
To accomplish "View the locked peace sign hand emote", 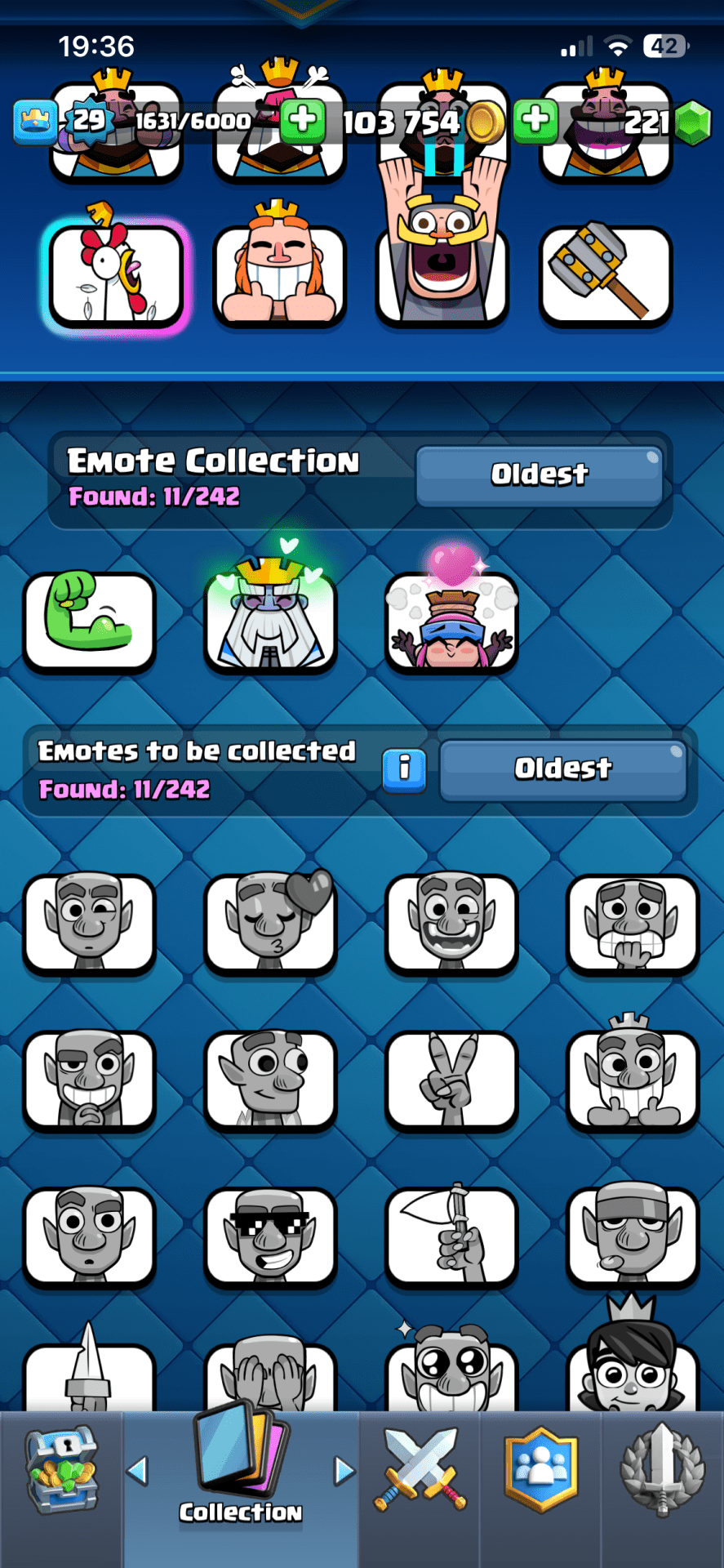I will pos(451,1080).
